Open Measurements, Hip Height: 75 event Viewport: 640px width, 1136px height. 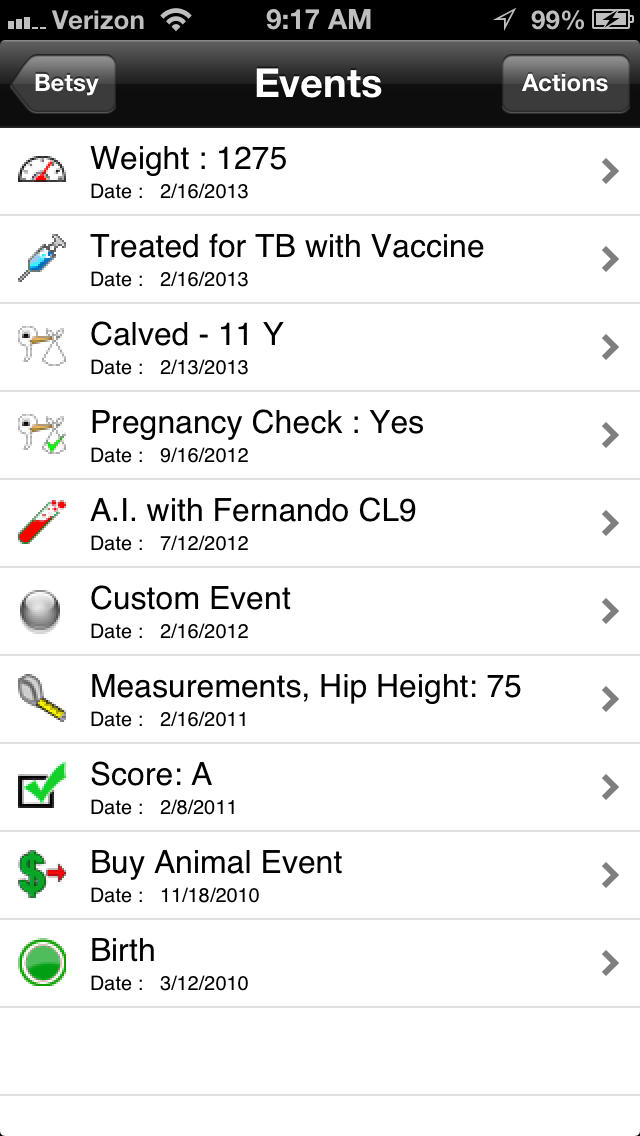pos(320,699)
